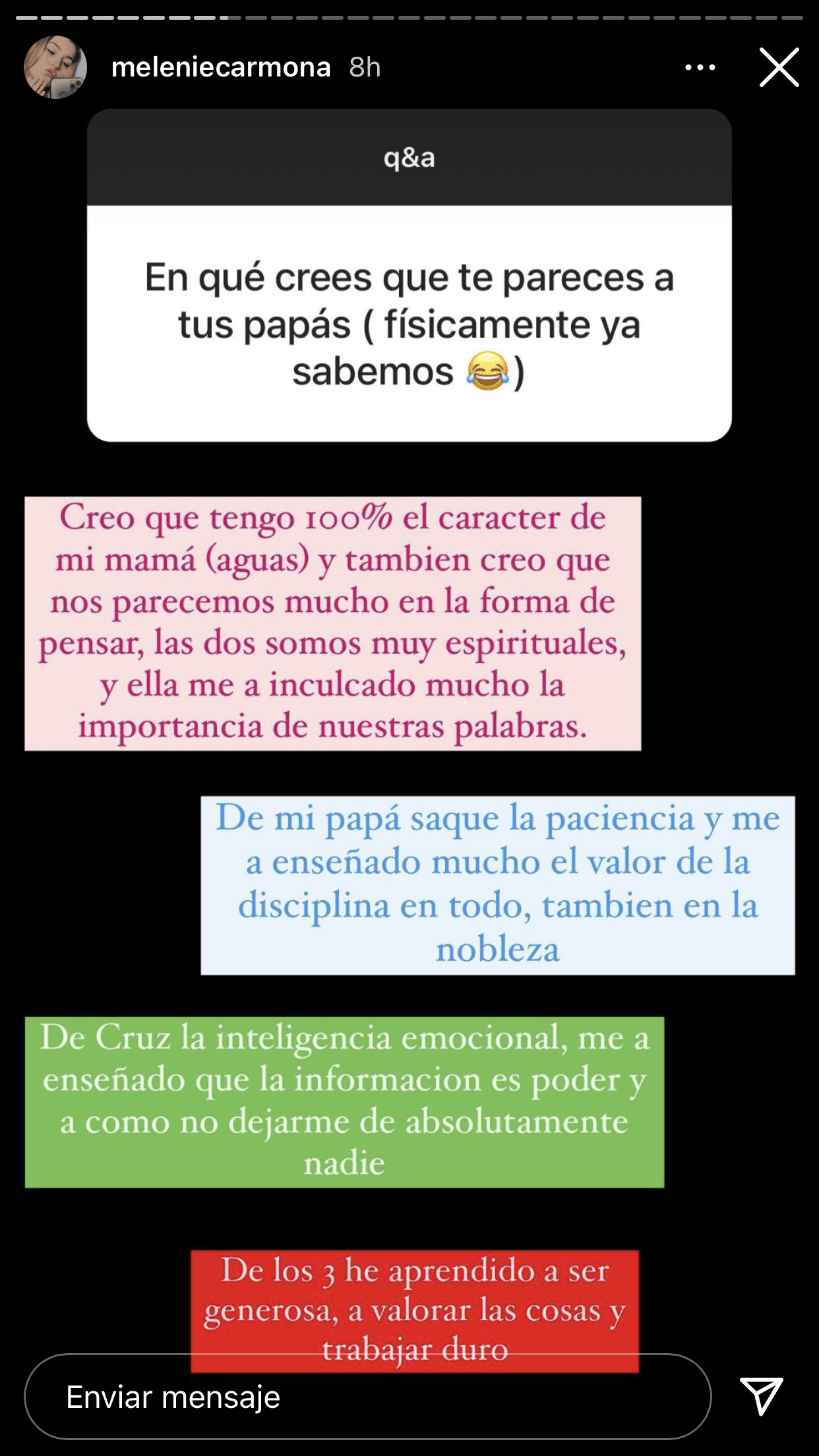
Task: Tap the laughing emoji in the question sticker
Action: click(488, 370)
